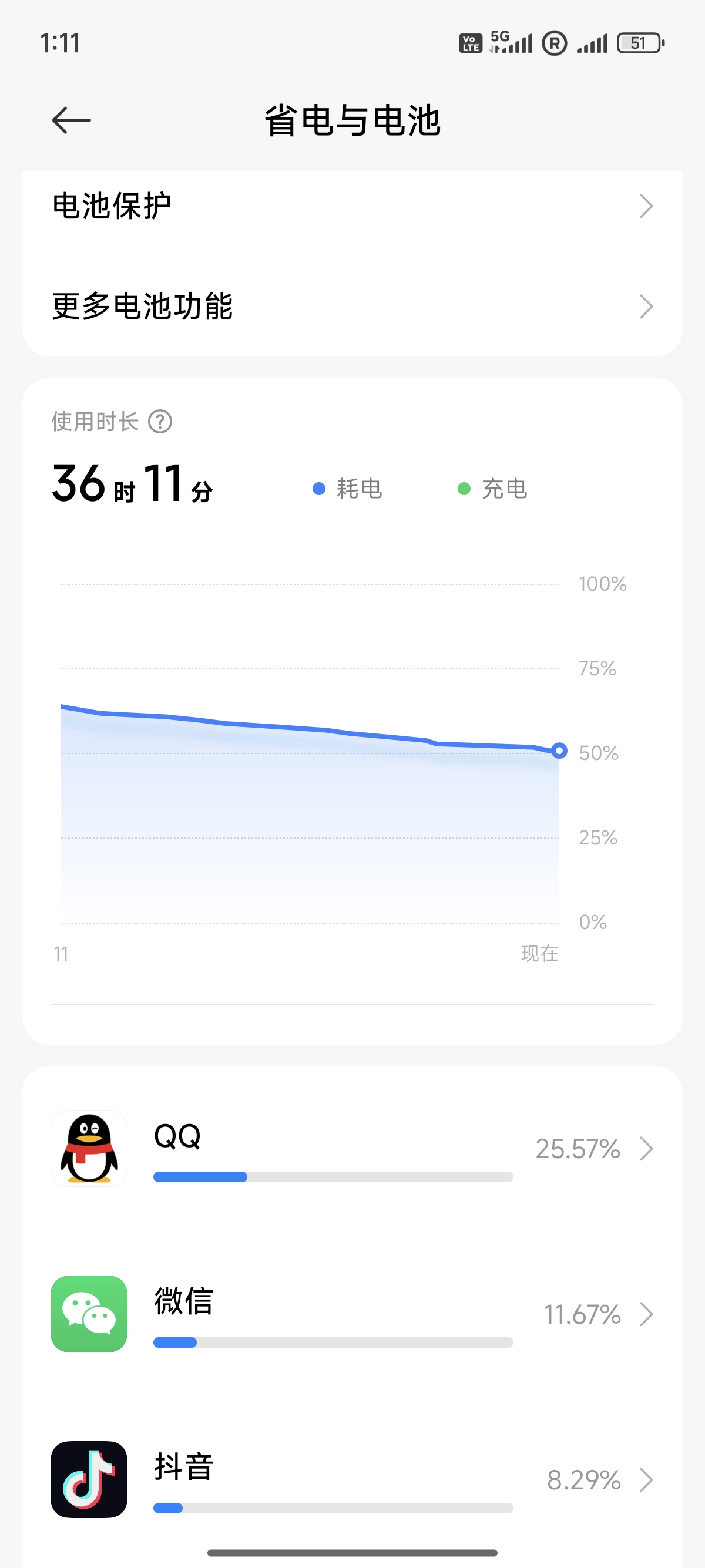Viewport: 705px width, 1568px height.
Task: Open 更多电池功能
Action: click(x=352, y=306)
